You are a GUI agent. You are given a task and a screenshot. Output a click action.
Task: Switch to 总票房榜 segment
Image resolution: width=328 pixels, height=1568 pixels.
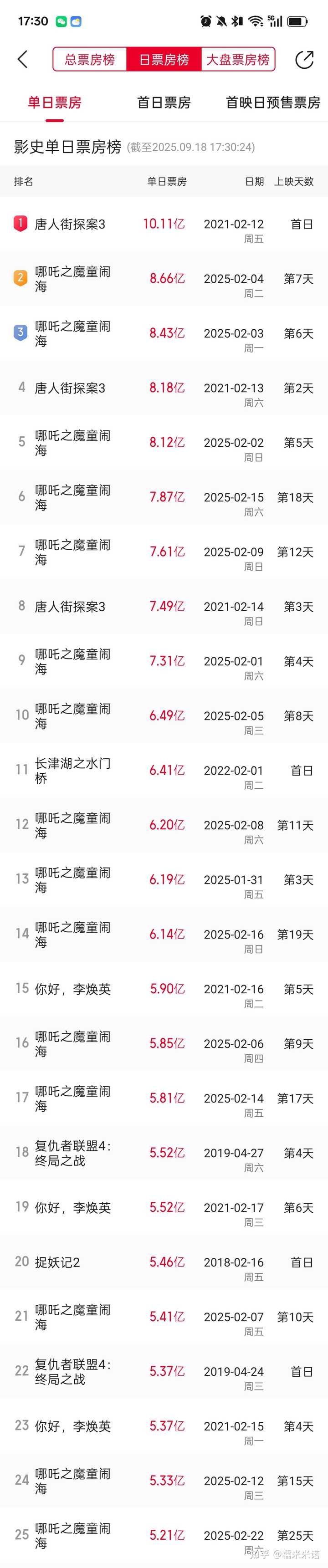point(89,60)
